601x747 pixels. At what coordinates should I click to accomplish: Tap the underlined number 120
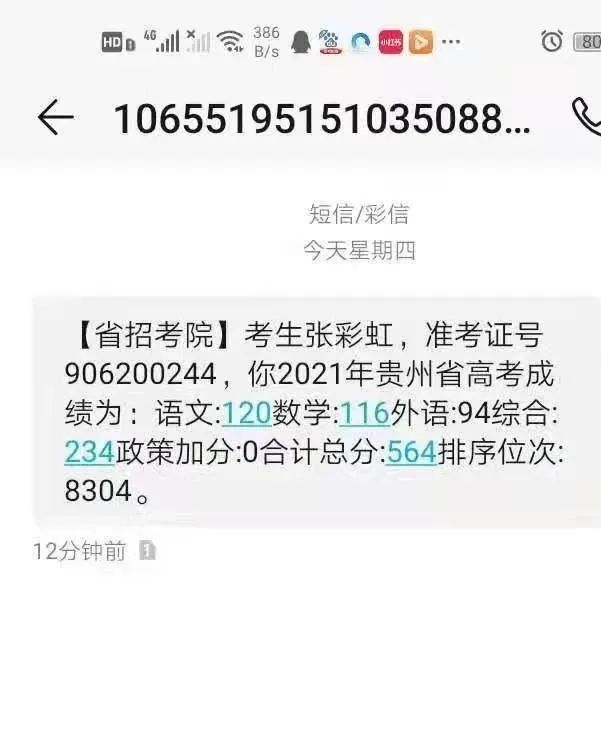click(x=246, y=412)
